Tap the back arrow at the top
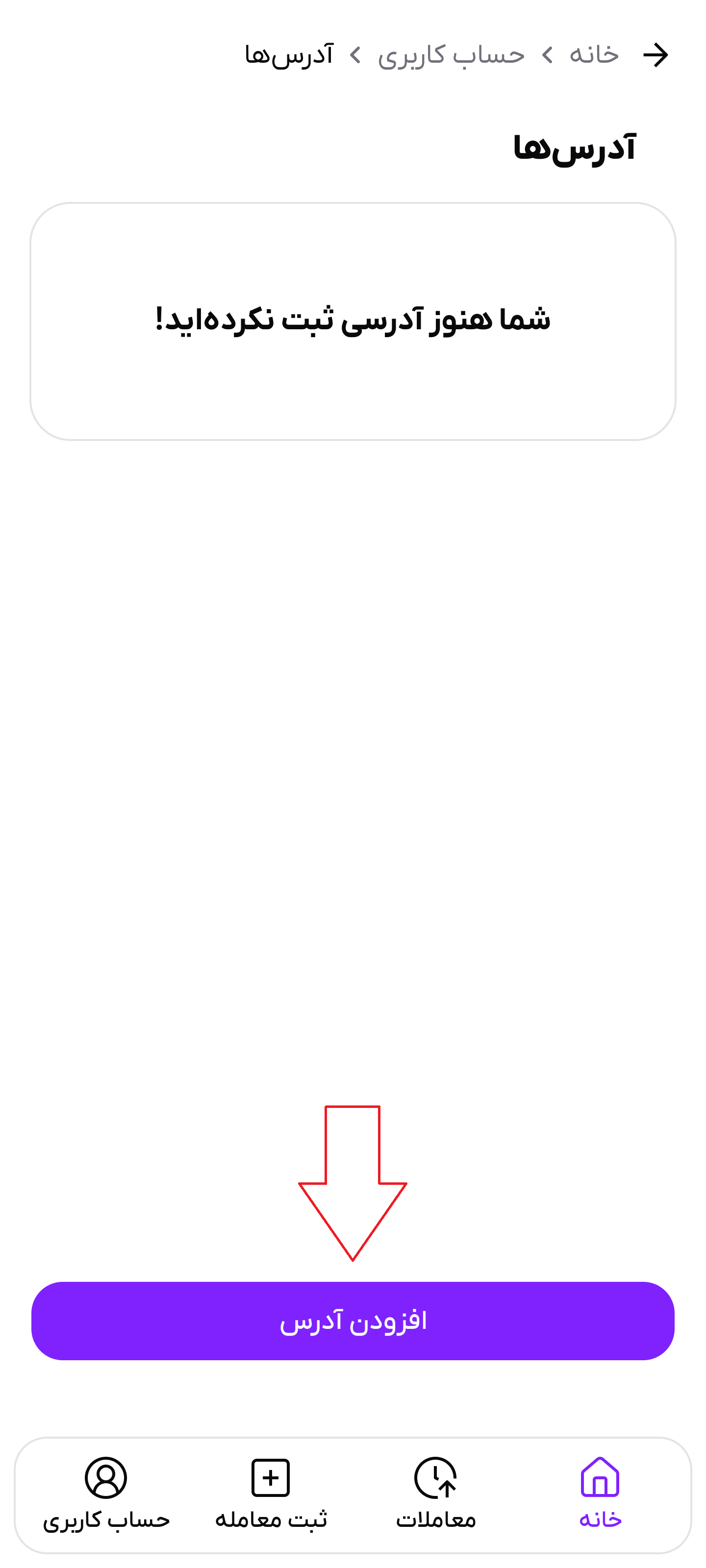Image resolution: width=706 pixels, height=1568 pixels. (656, 55)
